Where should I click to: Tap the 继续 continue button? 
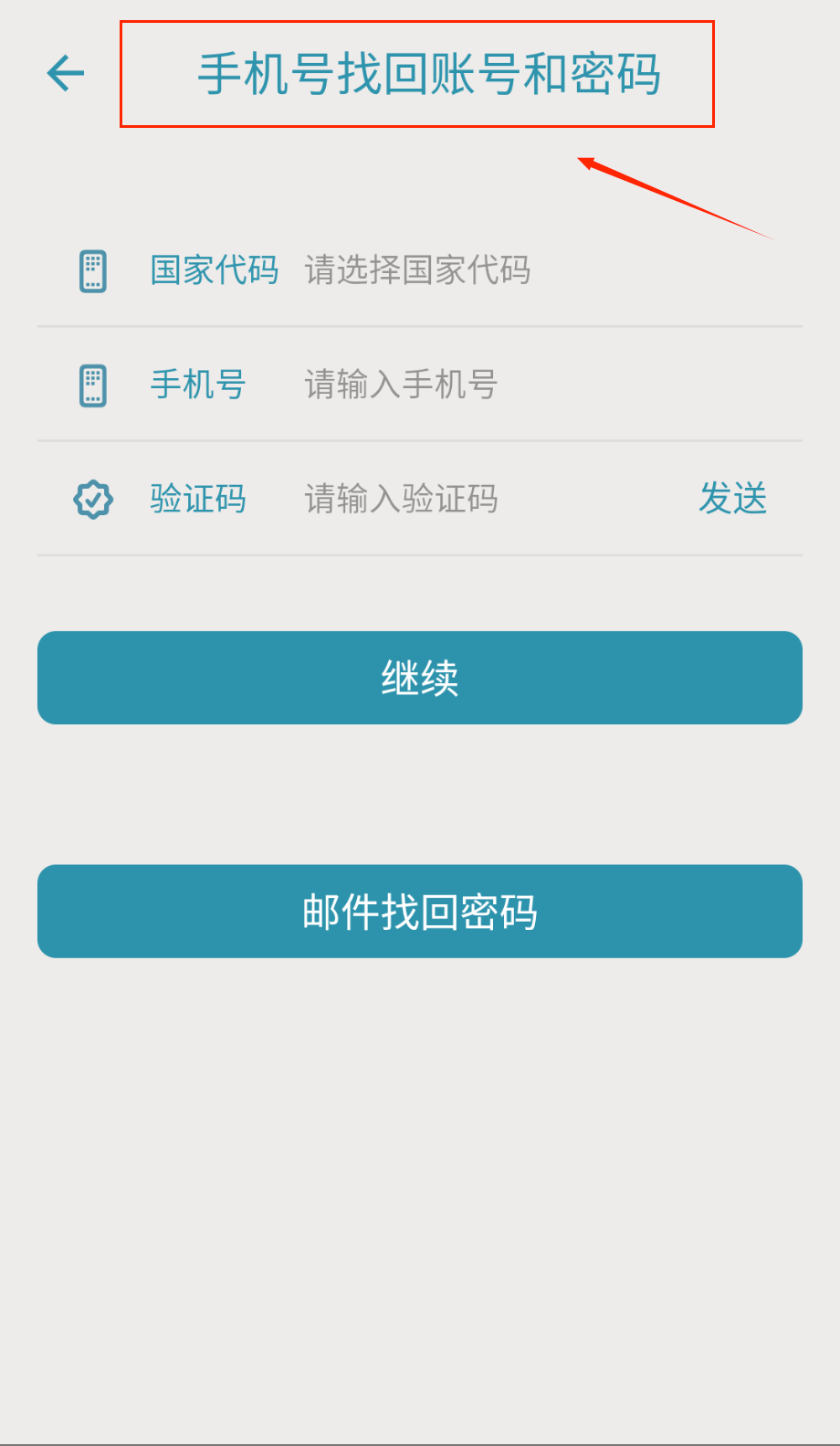[420, 678]
